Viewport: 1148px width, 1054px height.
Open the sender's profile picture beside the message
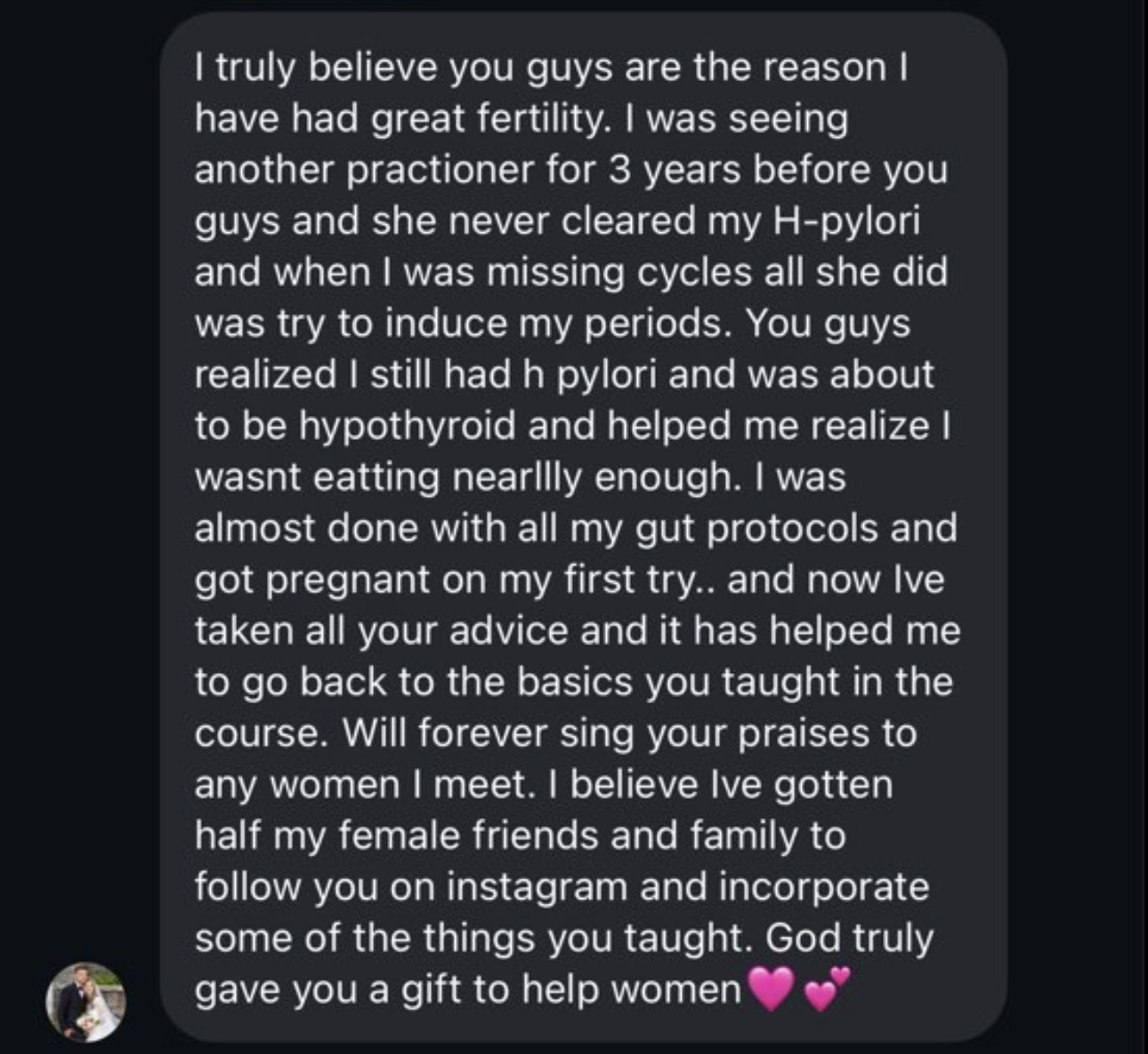86,1001
